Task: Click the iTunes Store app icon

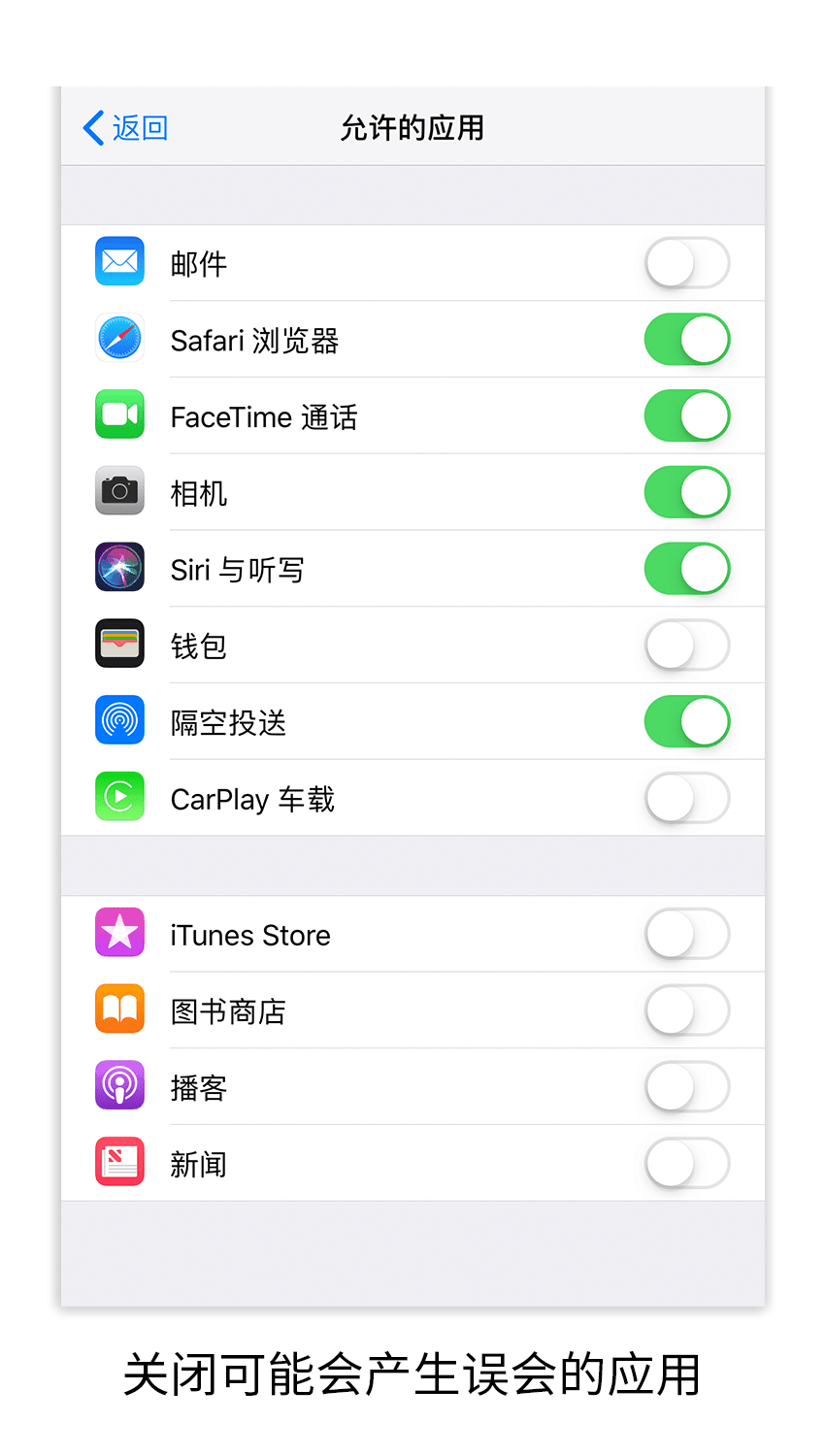Action: coord(118,934)
